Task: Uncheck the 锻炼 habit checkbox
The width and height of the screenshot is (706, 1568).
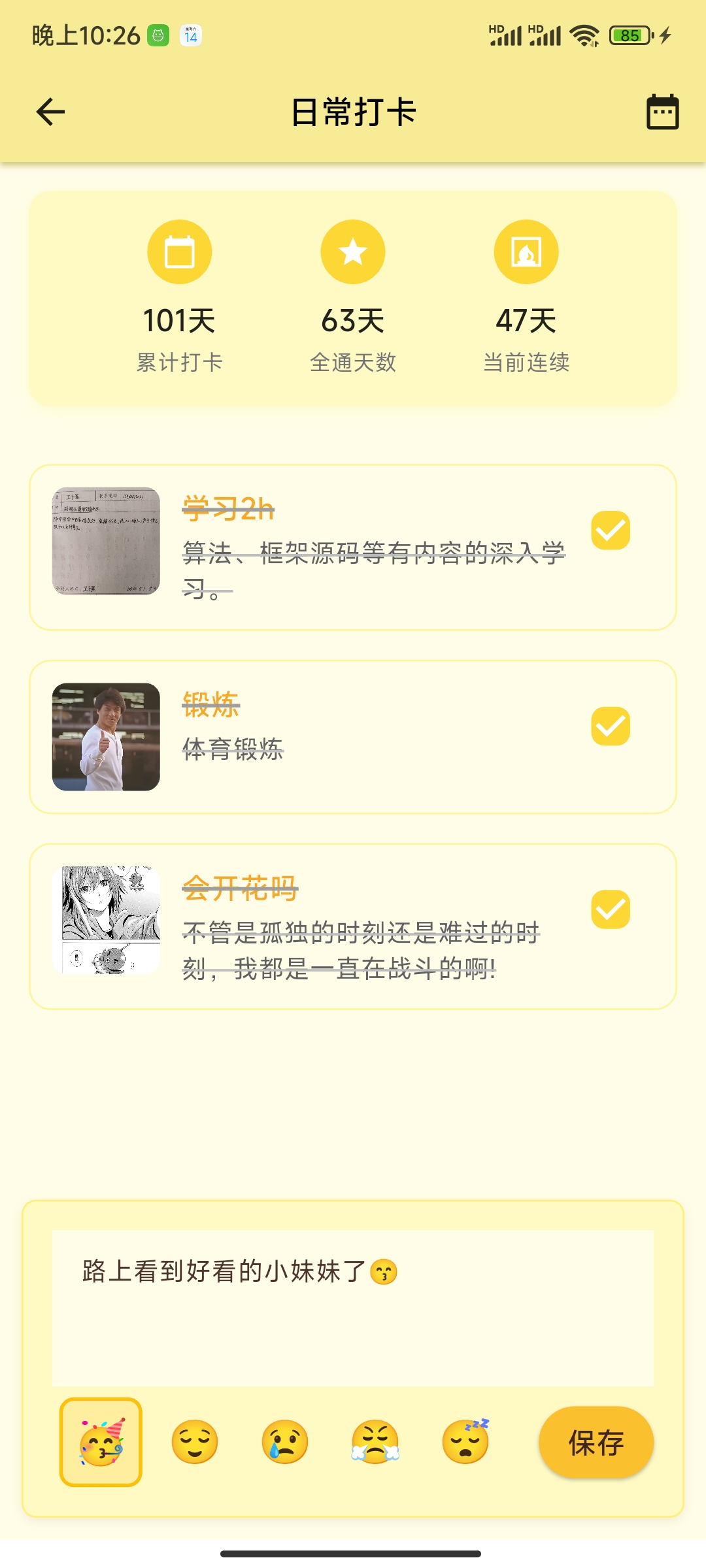Action: coord(611,727)
